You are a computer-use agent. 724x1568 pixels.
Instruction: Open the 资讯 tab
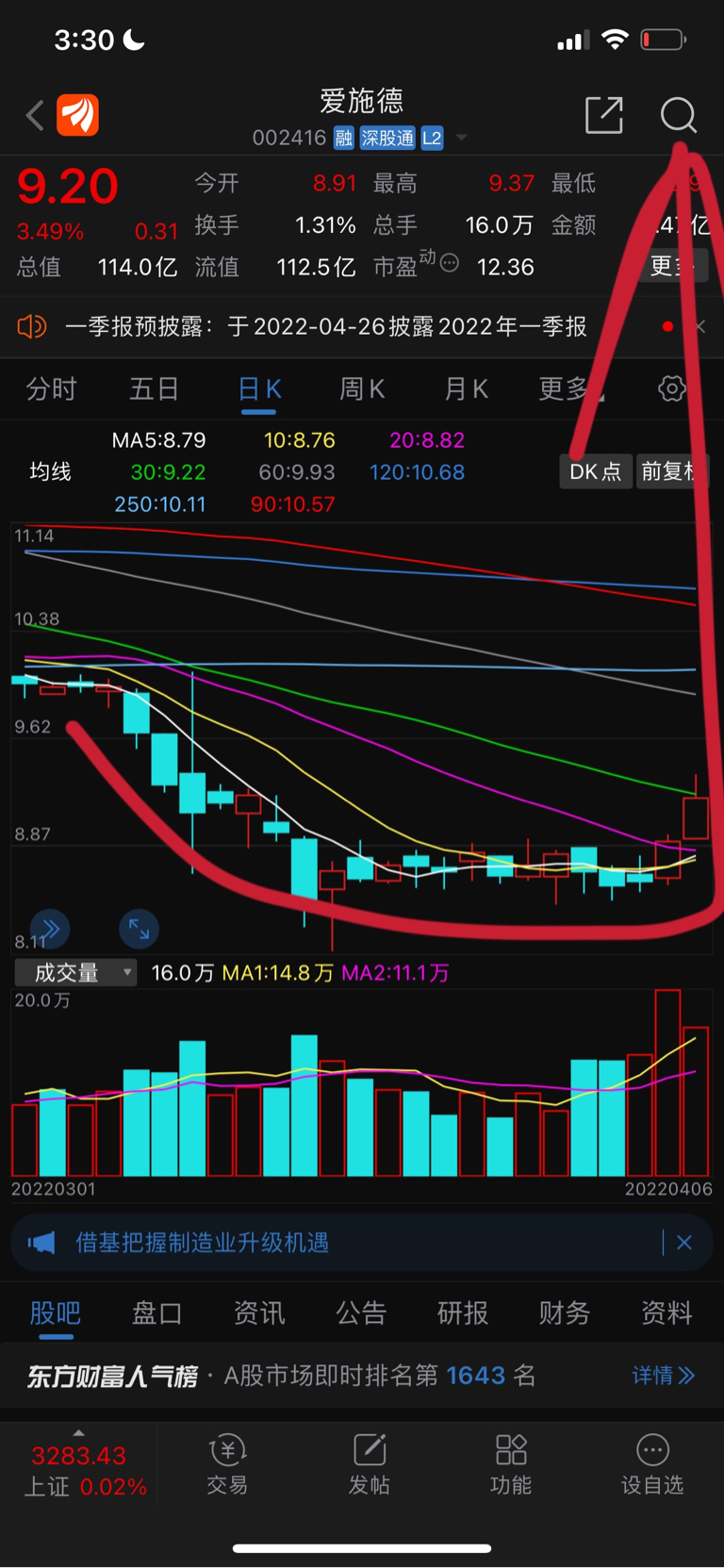point(259,1312)
